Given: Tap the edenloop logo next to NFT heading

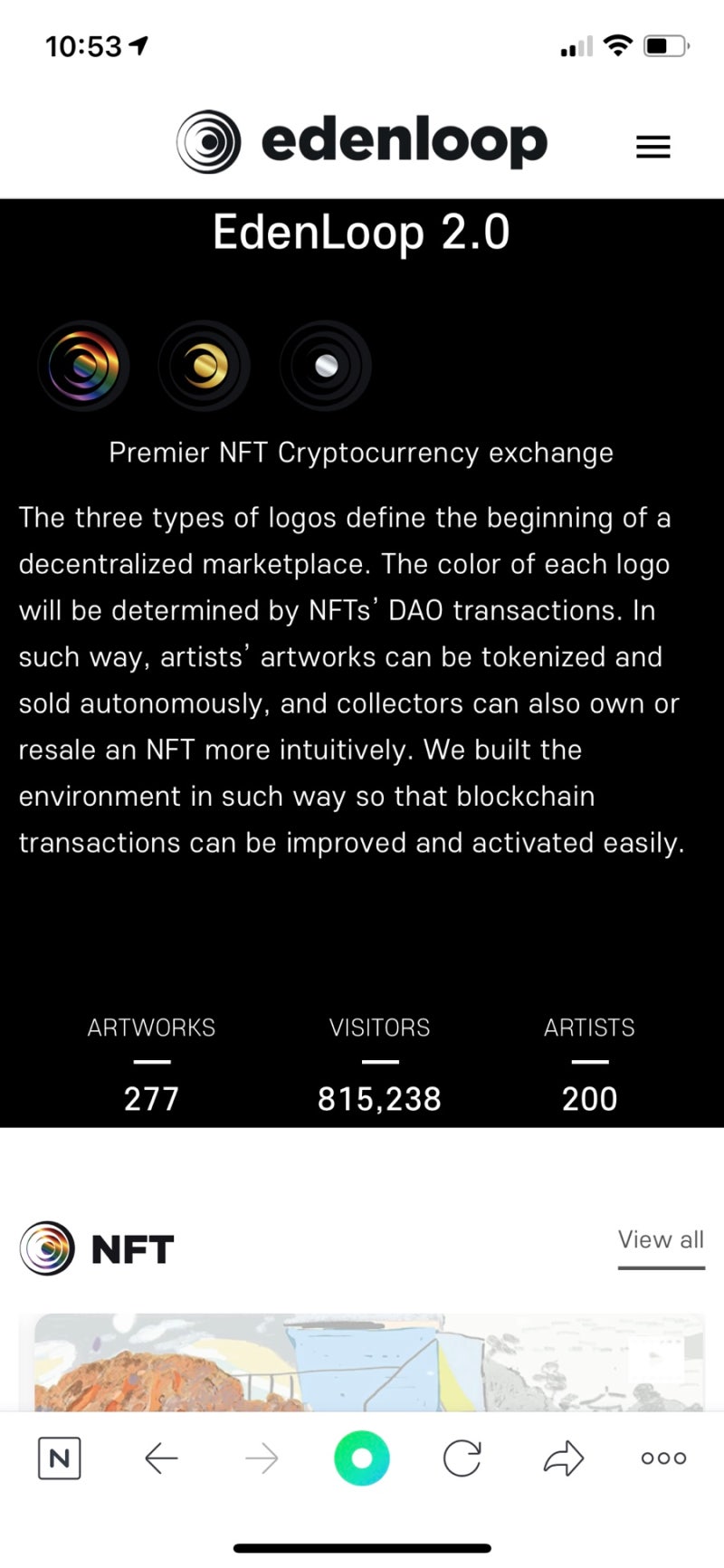Looking at the screenshot, I should tap(44, 1248).
